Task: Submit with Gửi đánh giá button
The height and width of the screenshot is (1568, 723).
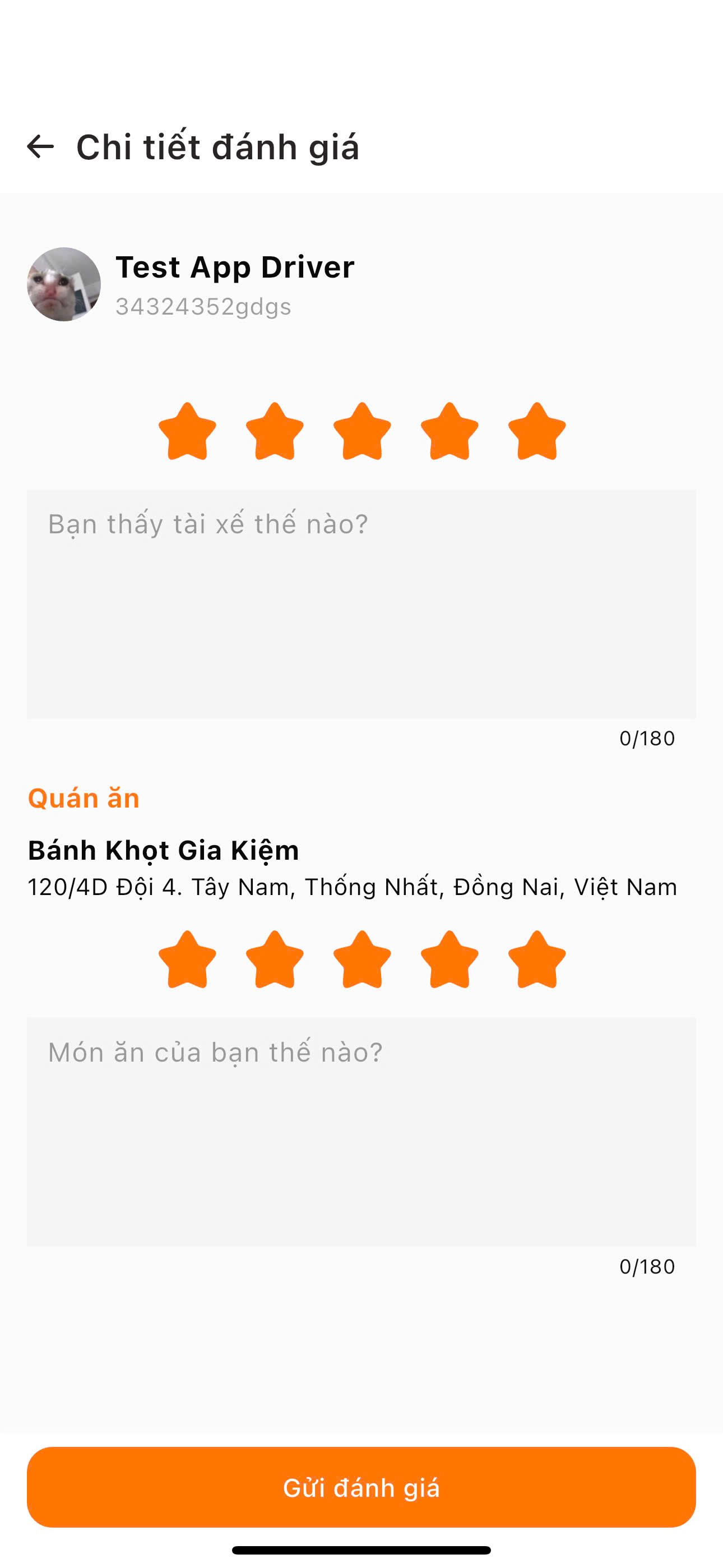Action: coord(361,1487)
